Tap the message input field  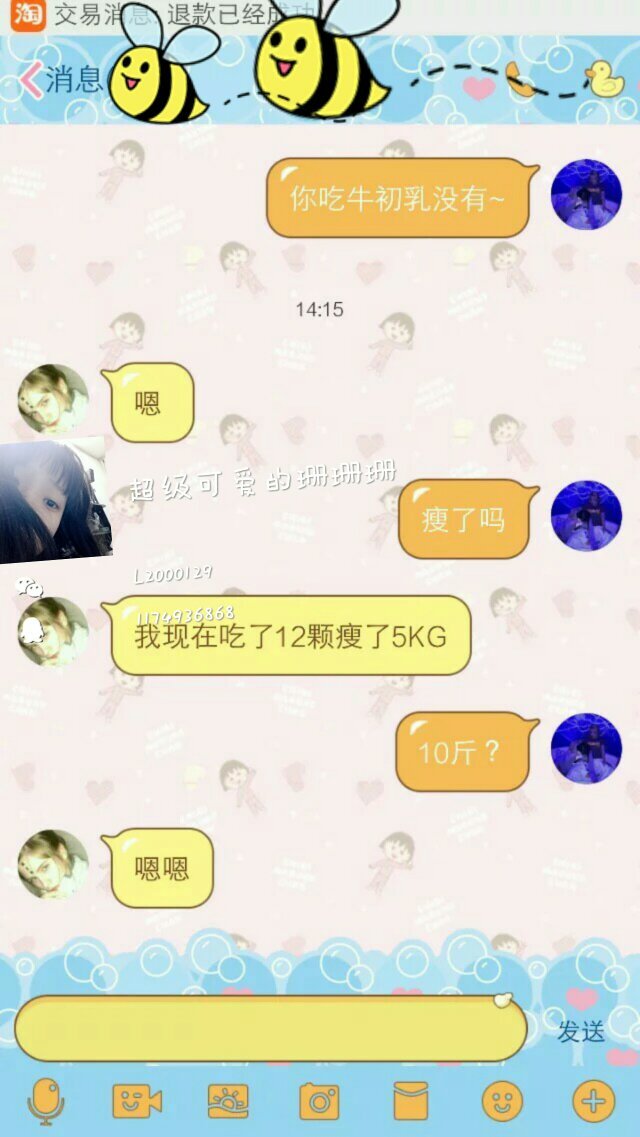[x=270, y=1028]
